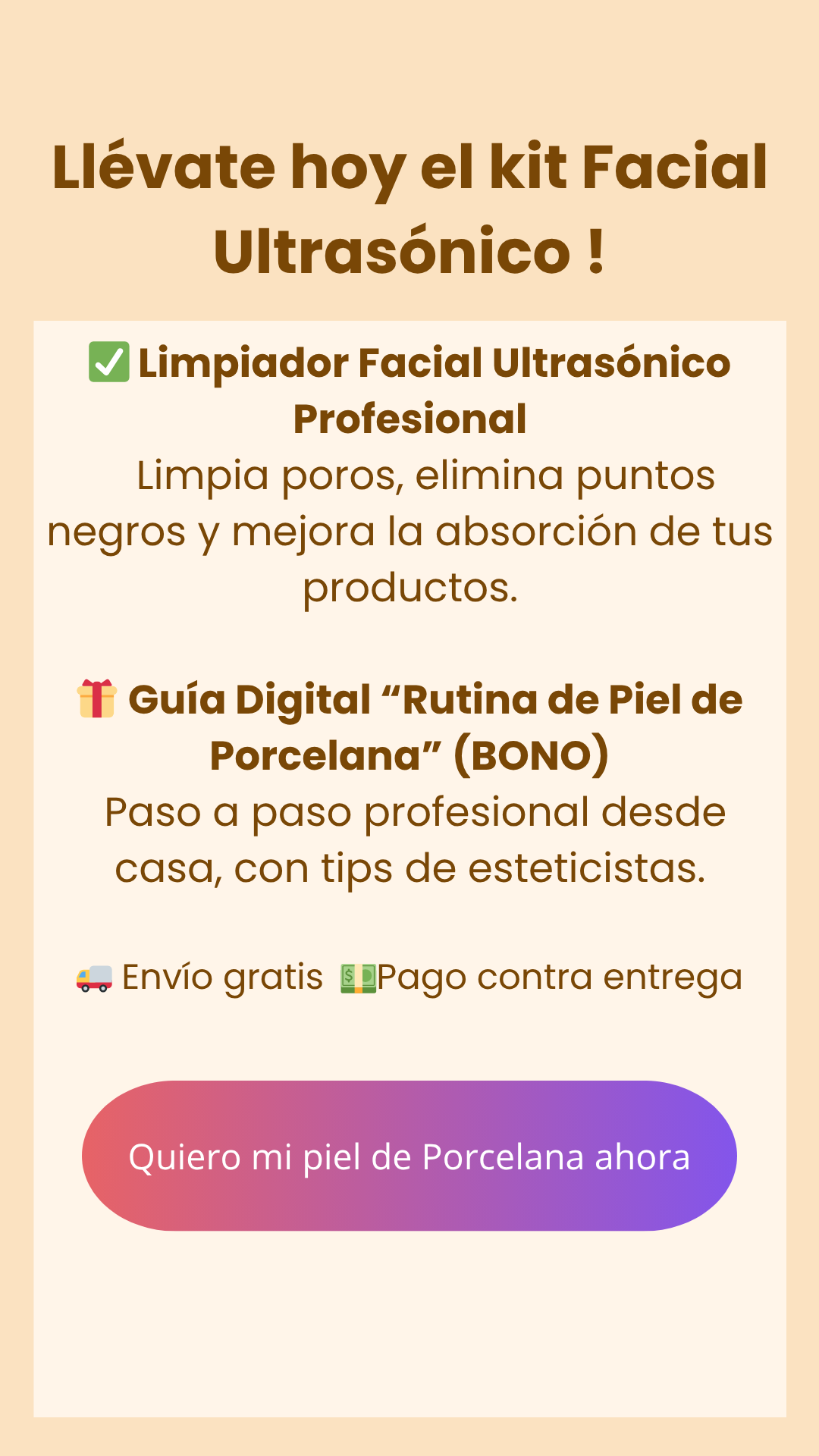The image size is (819, 1456).
Task: Tap Quiero mi piel de Porcelana ahora
Action: (409, 1156)
